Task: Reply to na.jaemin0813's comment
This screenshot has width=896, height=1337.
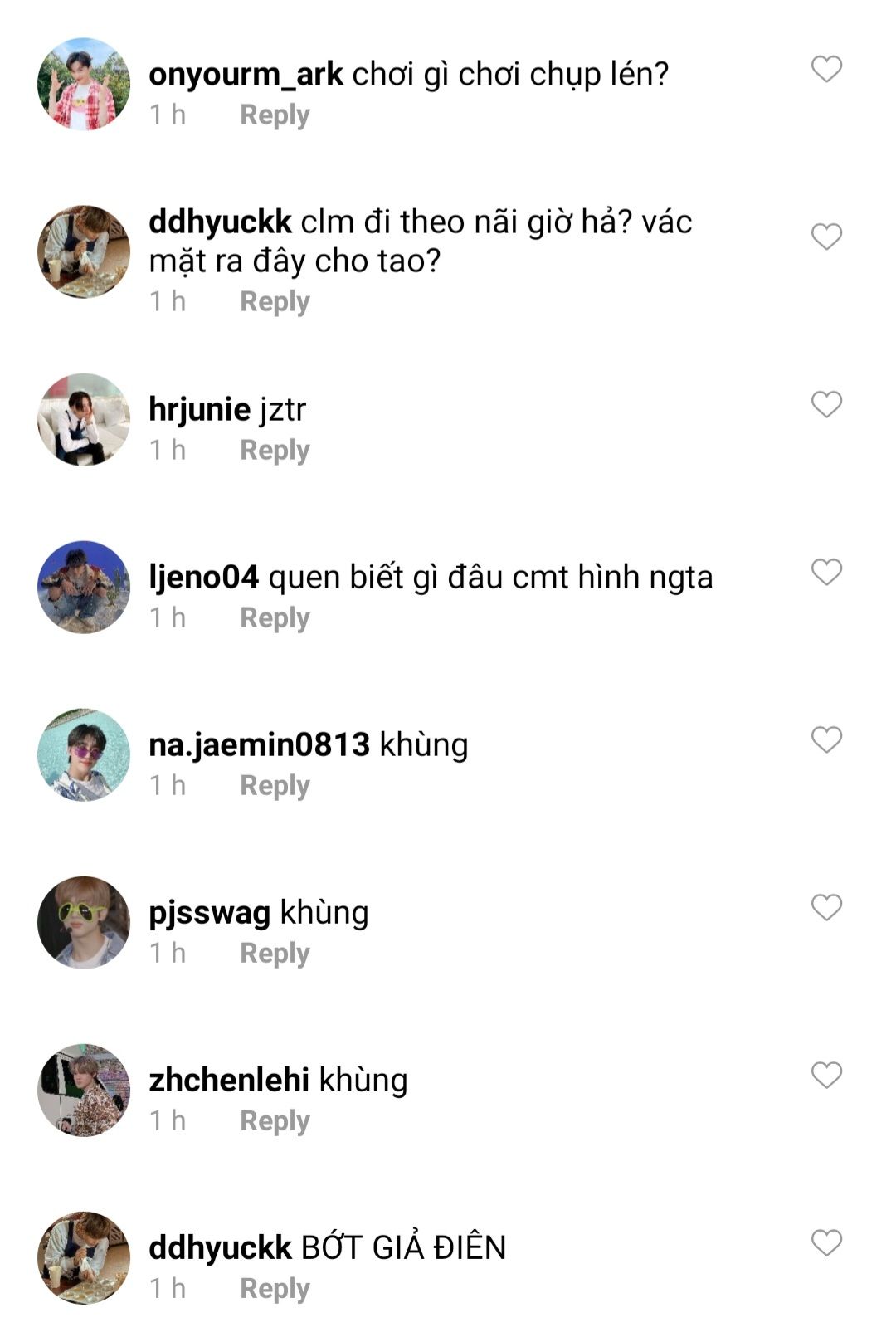Action: 275,785
